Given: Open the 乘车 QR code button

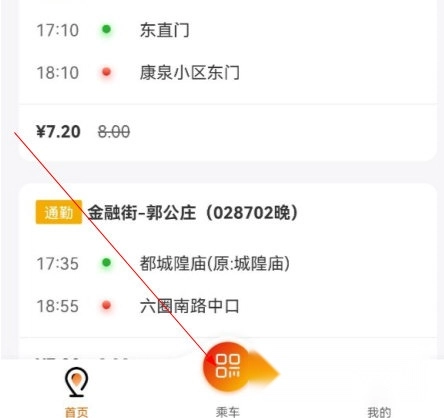Looking at the screenshot, I should (x=227, y=367).
